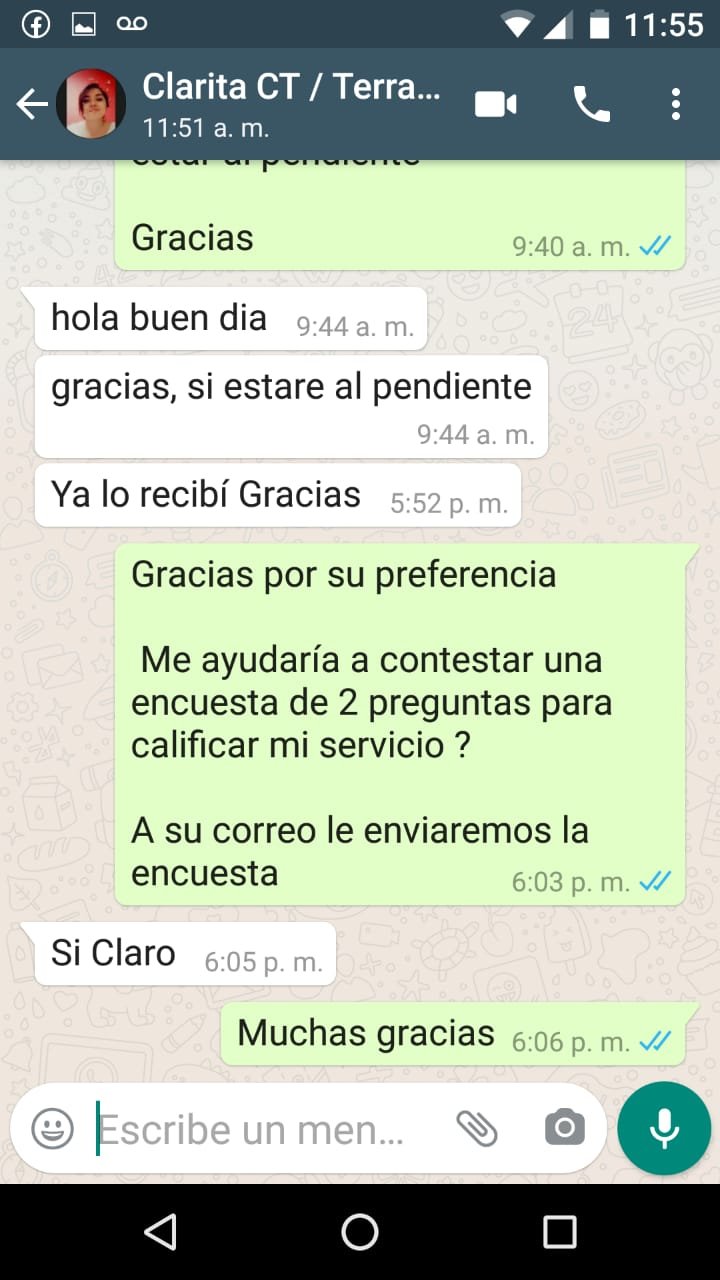Tap the system home button
Screen dimensions: 720x1280
coord(360,1232)
